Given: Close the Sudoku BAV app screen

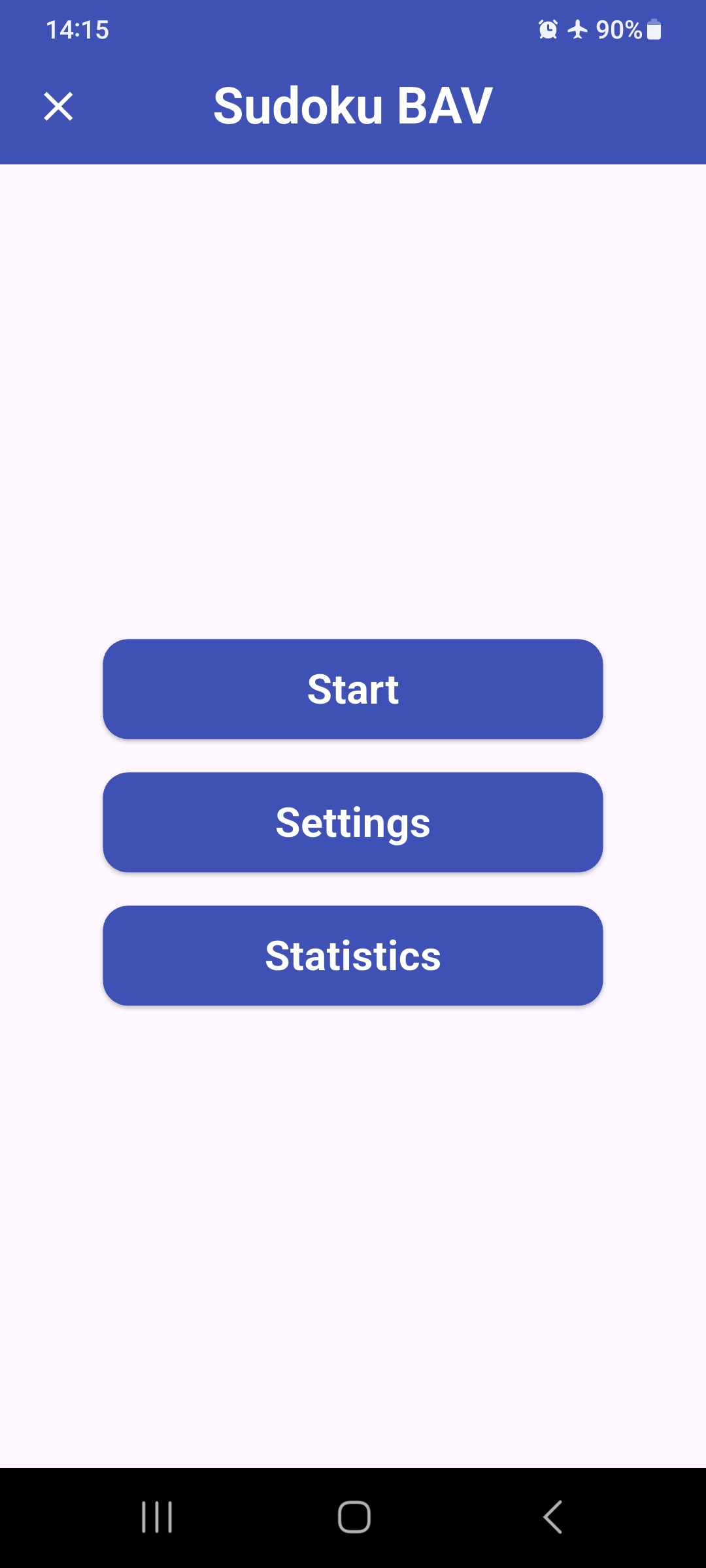Looking at the screenshot, I should (58, 106).
